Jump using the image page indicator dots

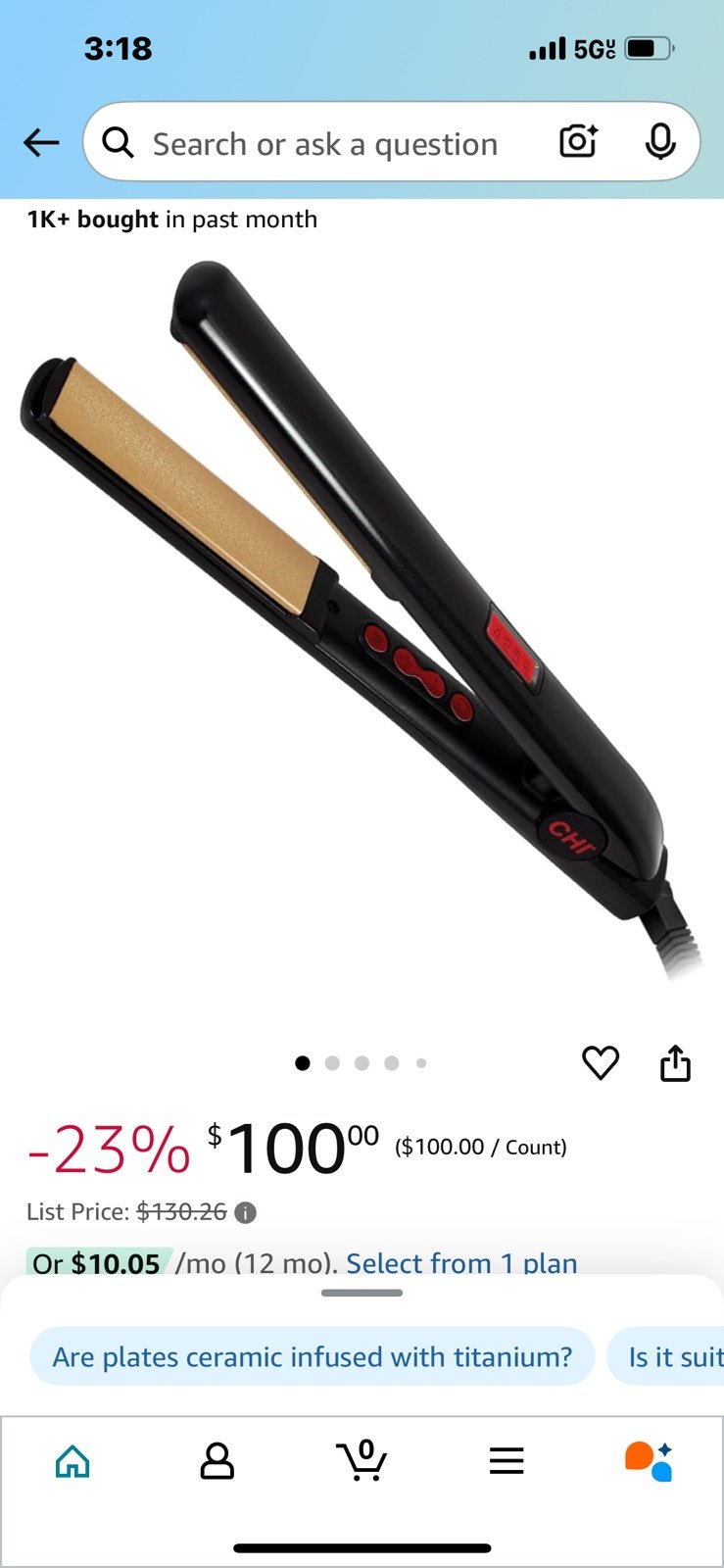(x=362, y=1063)
